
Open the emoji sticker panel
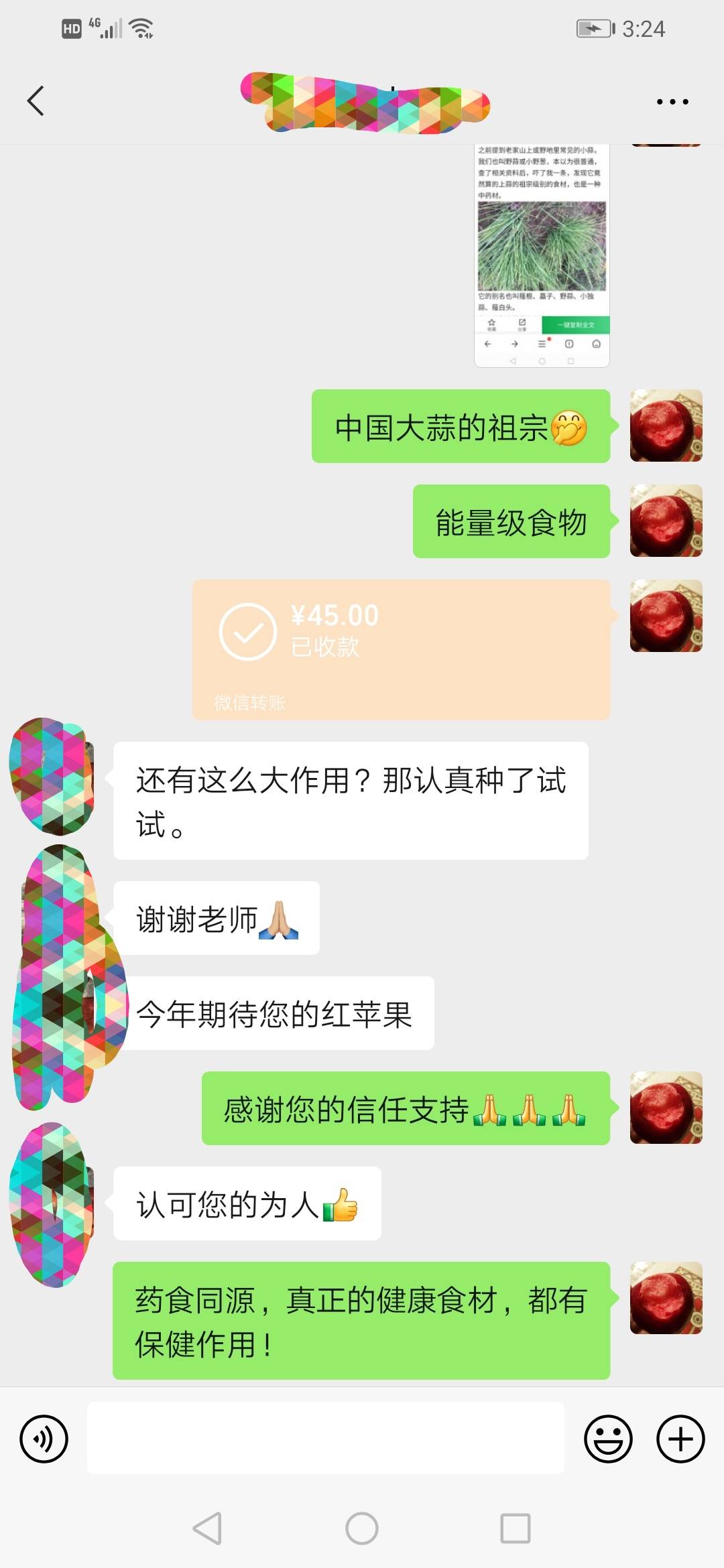pos(608,1439)
